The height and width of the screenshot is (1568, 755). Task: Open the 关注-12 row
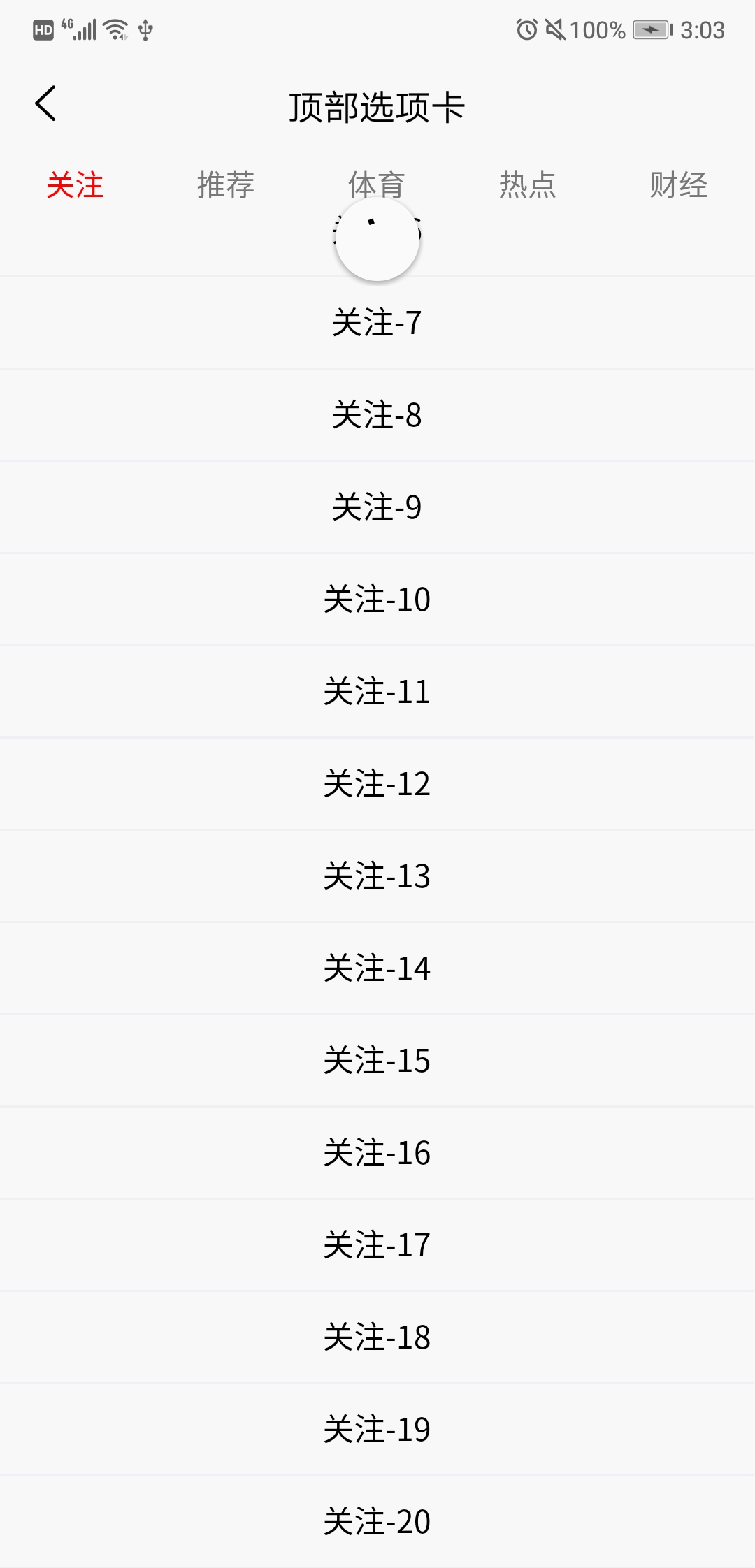pos(377,784)
